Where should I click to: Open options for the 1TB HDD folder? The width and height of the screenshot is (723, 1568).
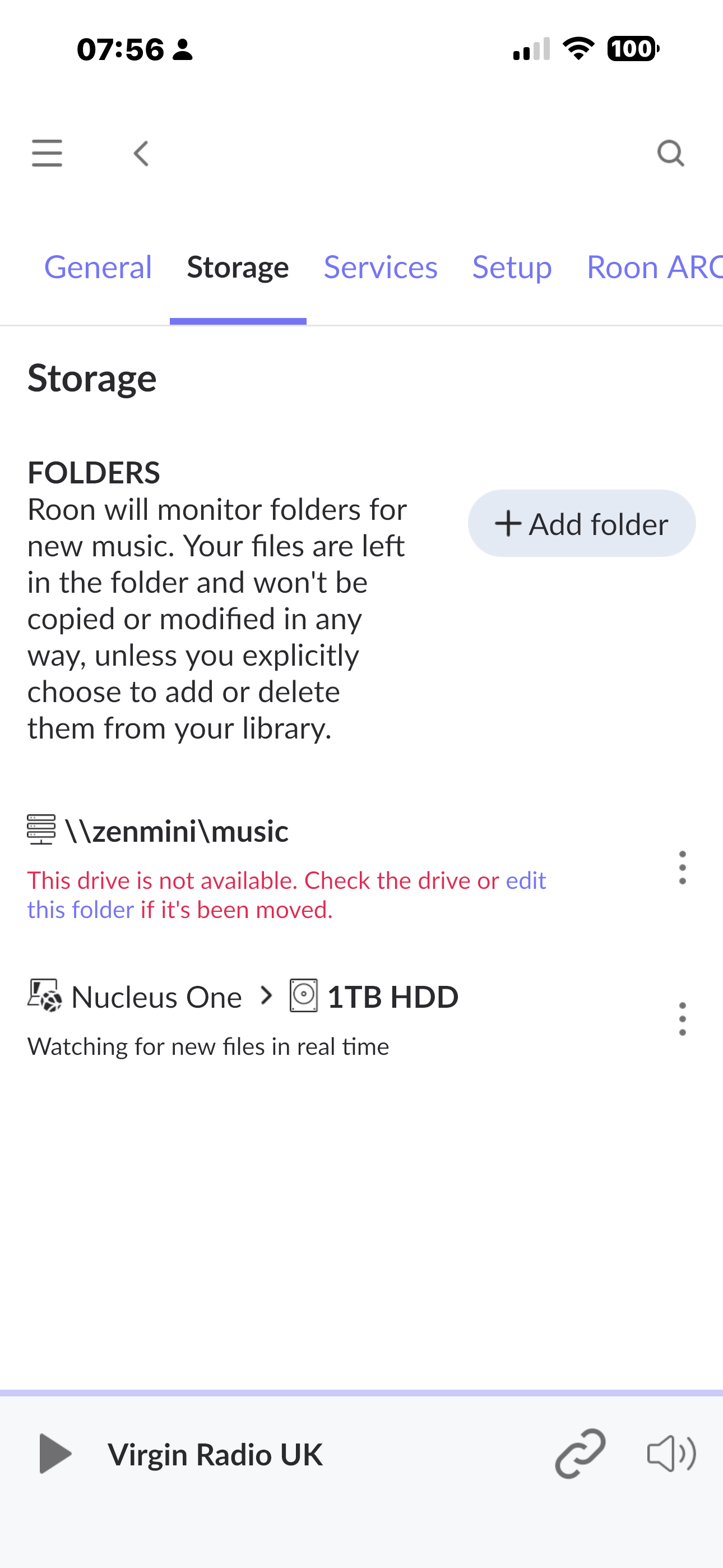point(682,1019)
